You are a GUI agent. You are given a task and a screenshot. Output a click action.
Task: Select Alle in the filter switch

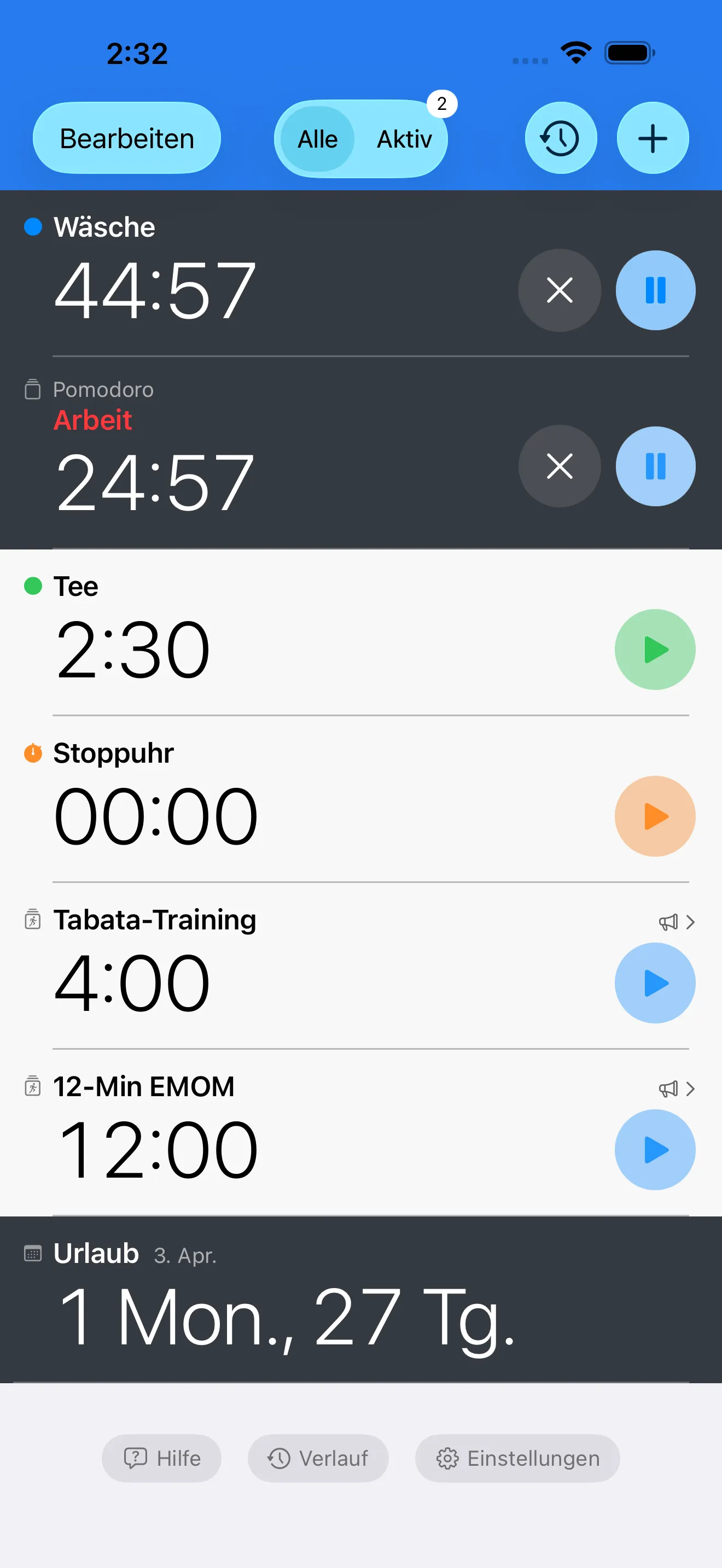[316, 139]
